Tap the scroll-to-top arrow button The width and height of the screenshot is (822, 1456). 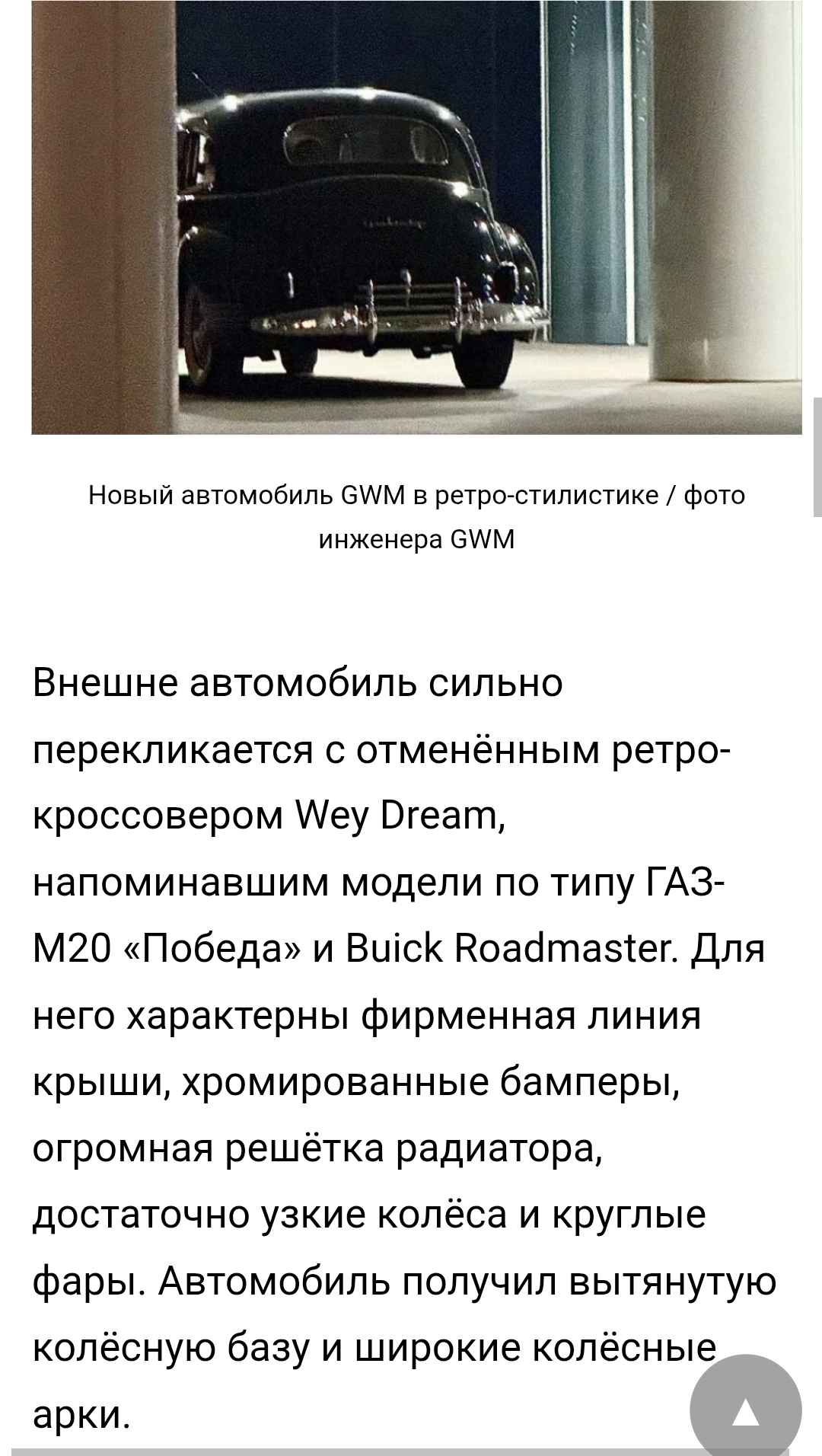(745, 1409)
